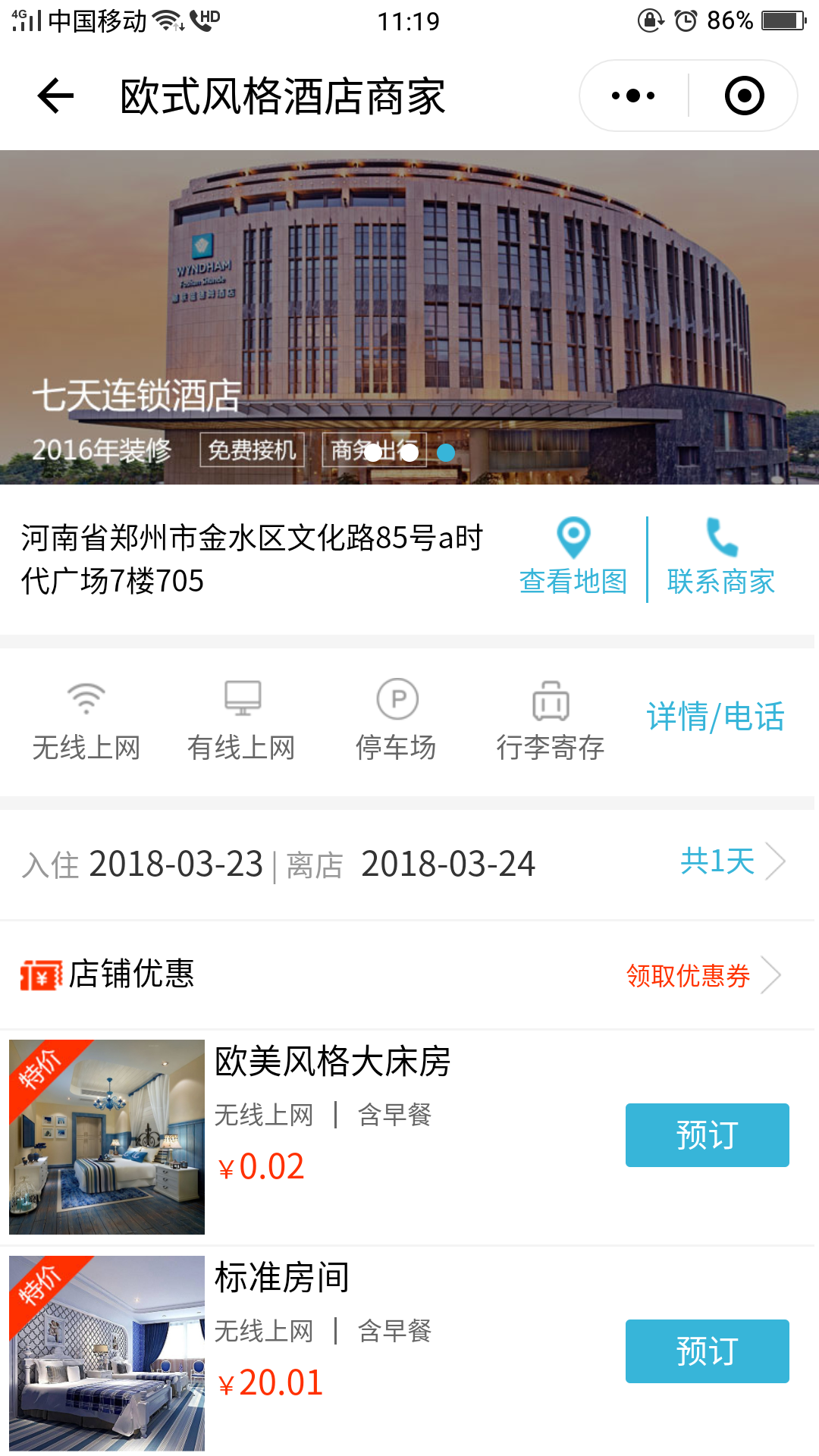This screenshot has width=819, height=1456.
Task: Open the 标准房间 room photo
Action: pos(107,1353)
